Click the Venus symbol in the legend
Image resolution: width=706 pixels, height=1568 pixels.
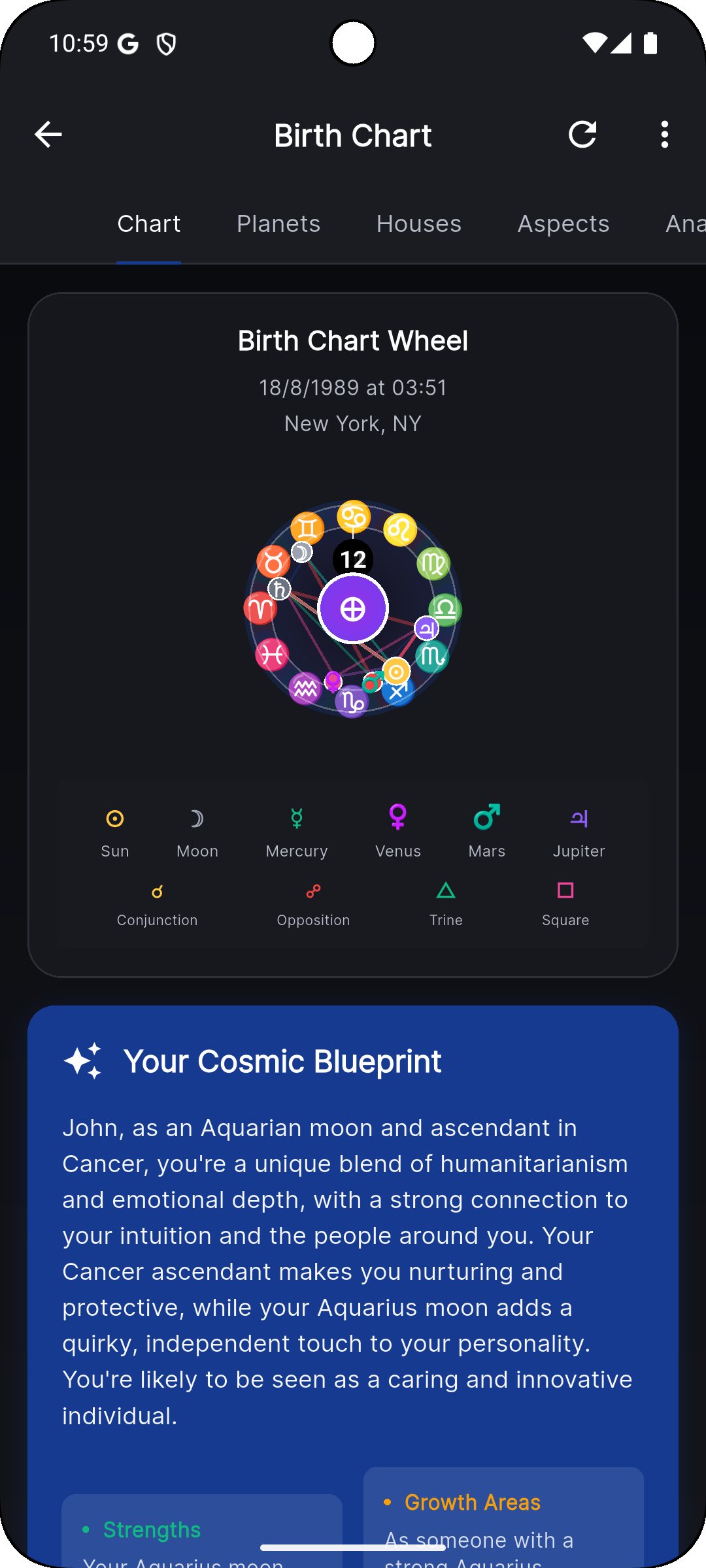397,817
